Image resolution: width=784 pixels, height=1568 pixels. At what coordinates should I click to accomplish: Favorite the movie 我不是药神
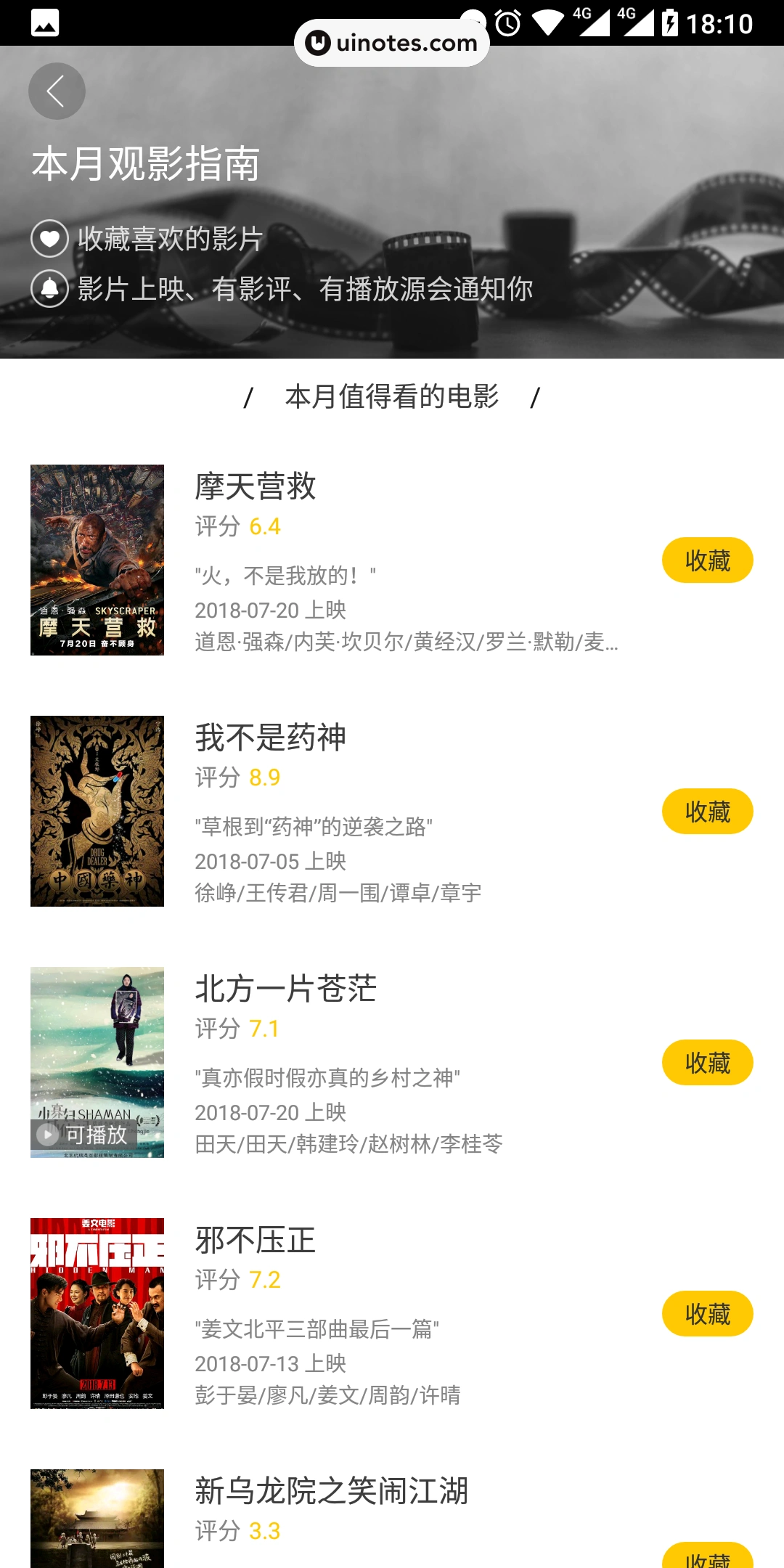tap(707, 812)
